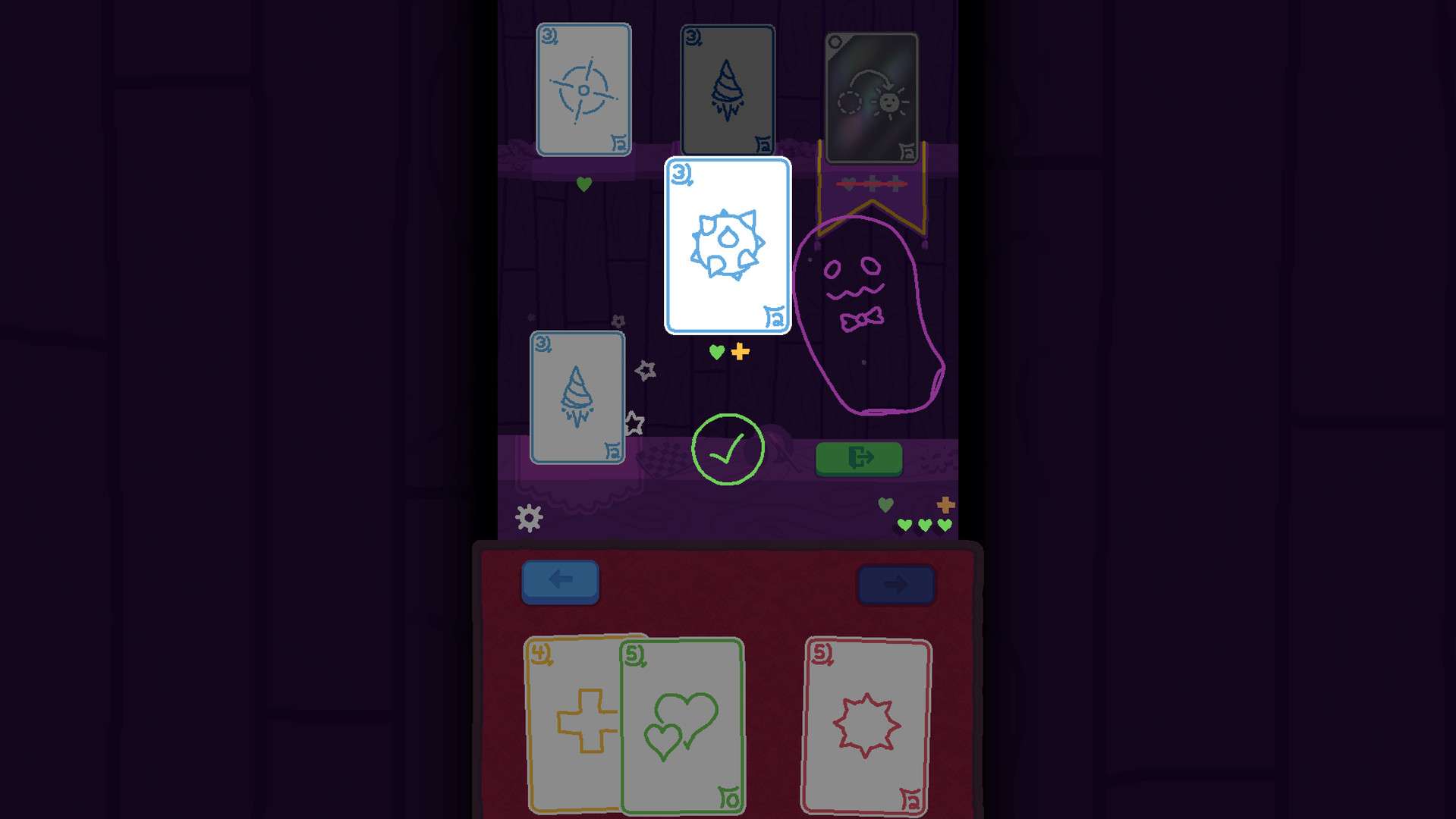Show next cards with right arrow
The width and height of the screenshot is (1456, 819).
895,584
